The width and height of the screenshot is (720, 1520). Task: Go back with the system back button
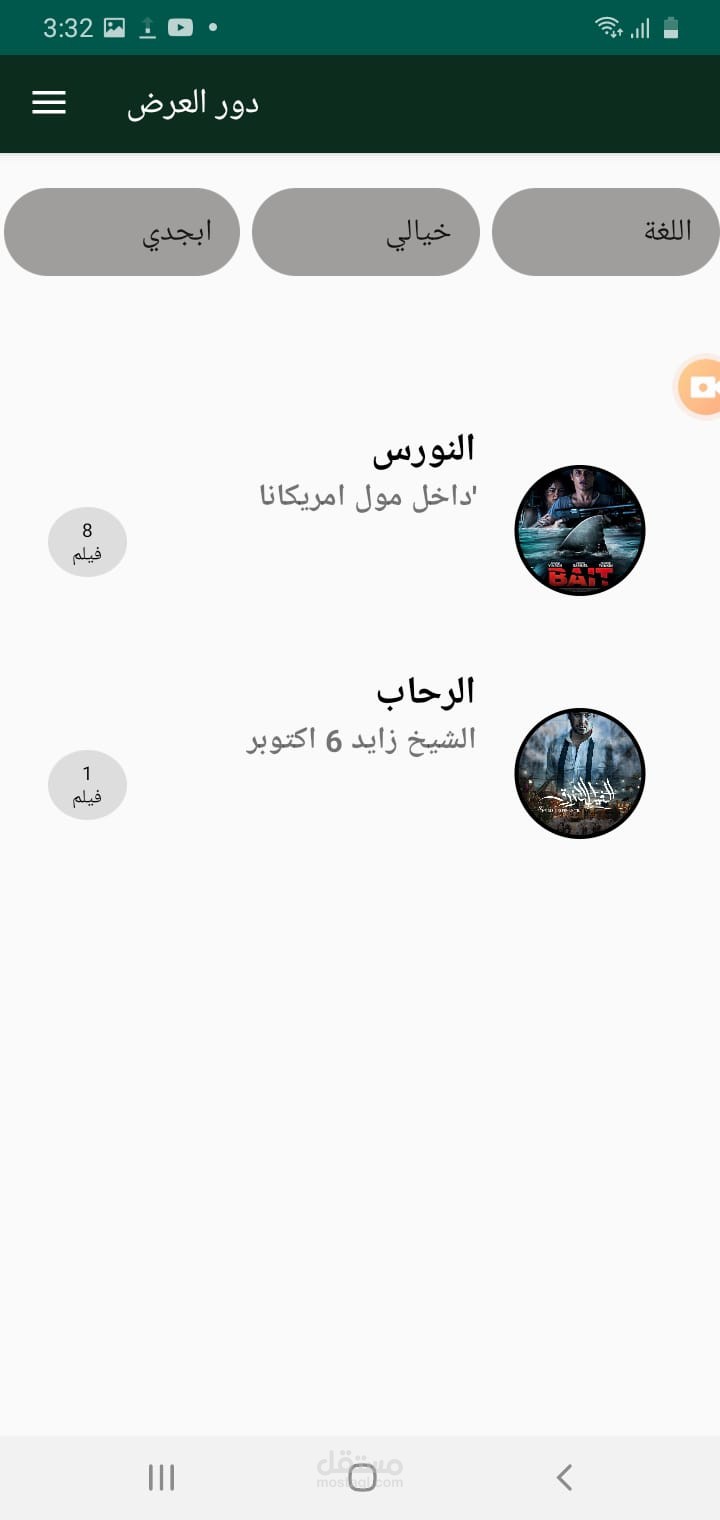[x=564, y=1477]
